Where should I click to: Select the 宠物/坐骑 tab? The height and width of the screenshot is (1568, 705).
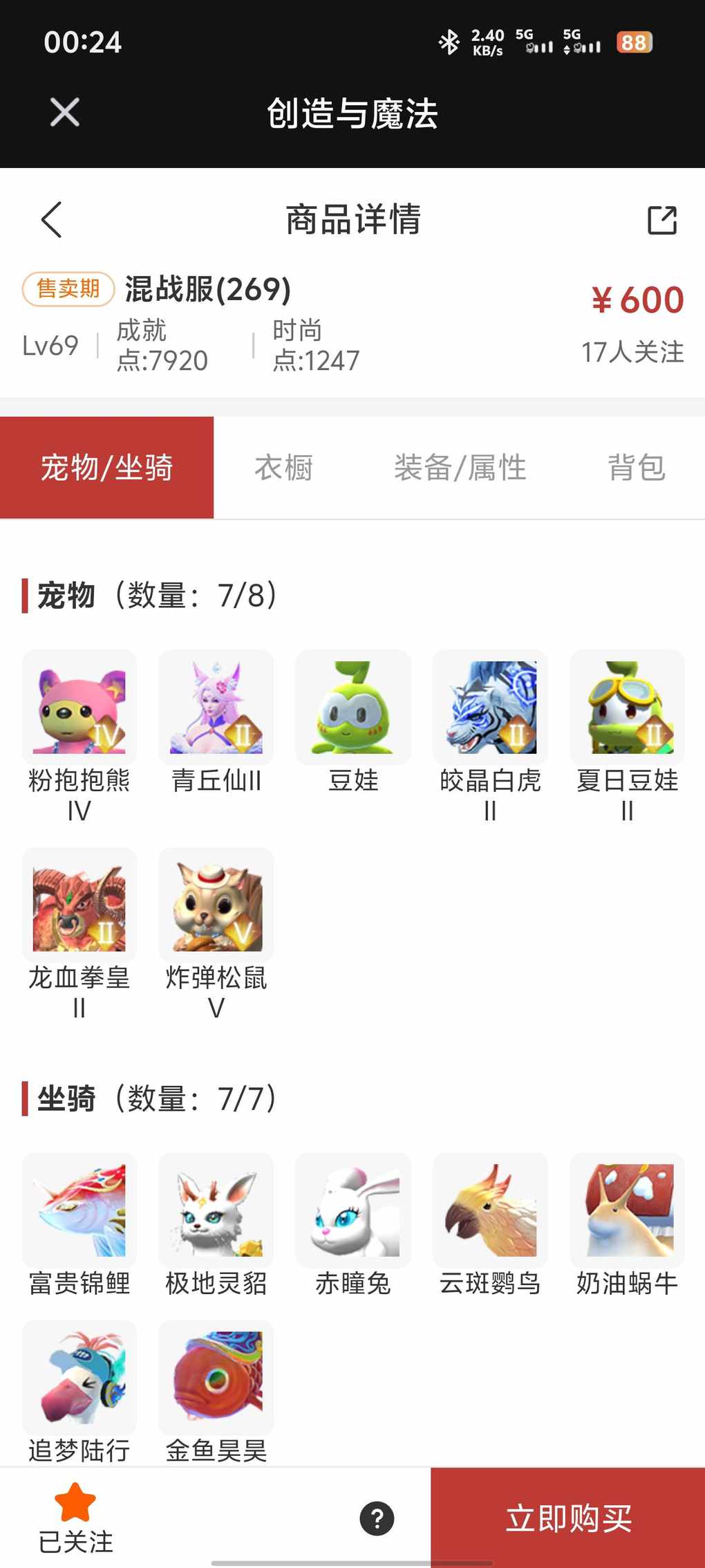106,468
